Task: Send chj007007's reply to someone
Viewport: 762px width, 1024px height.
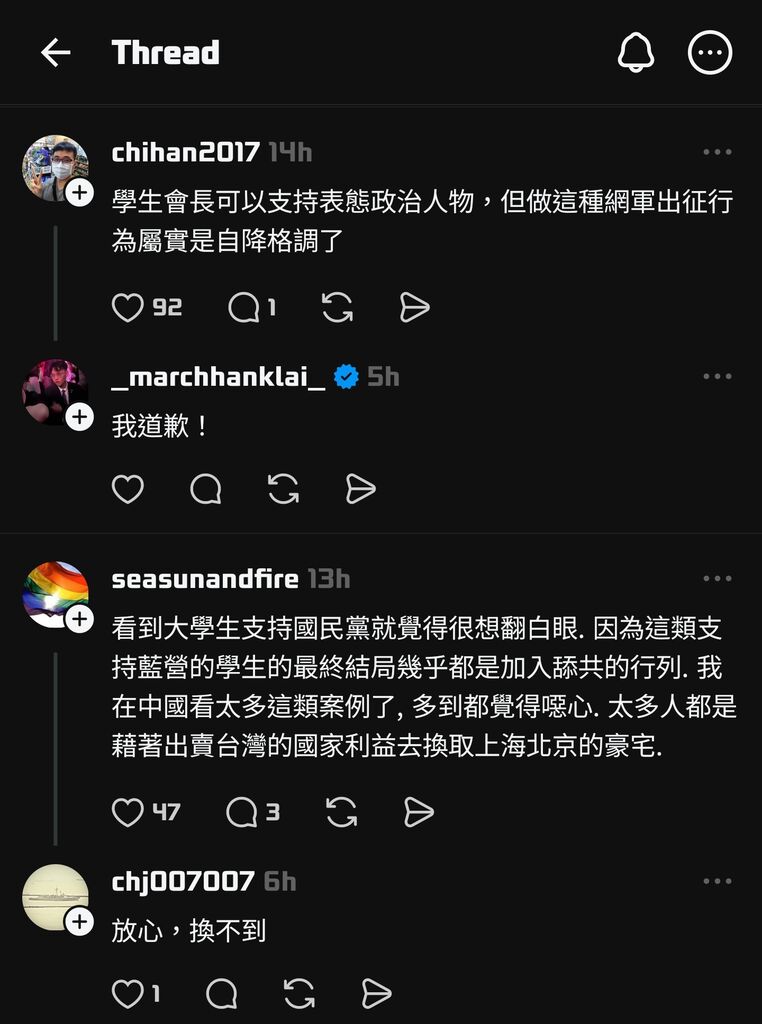Action: click(x=376, y=994)
